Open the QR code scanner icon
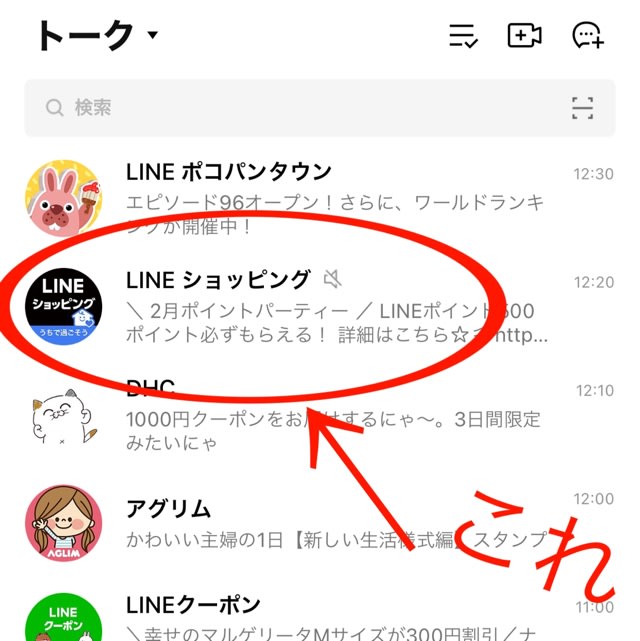 coord(582,108)
